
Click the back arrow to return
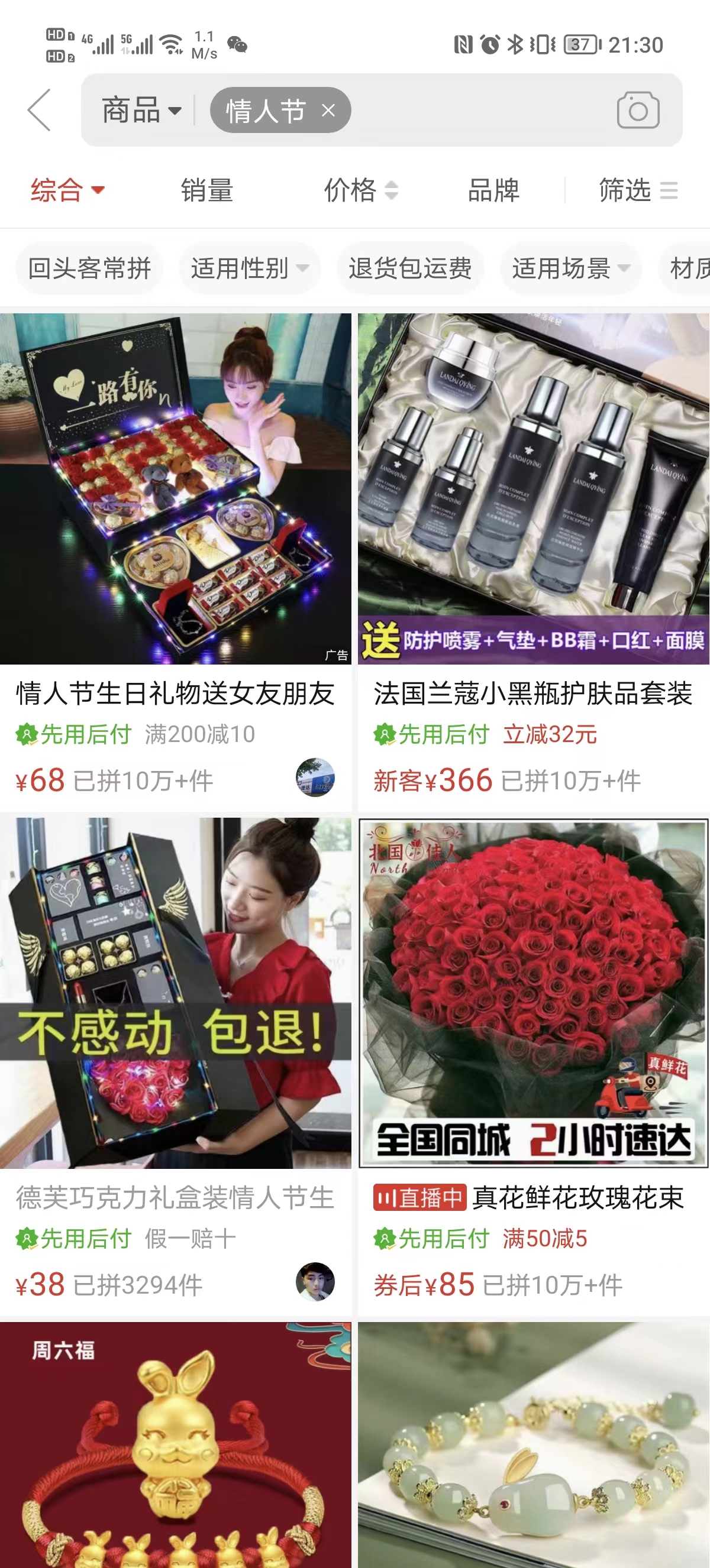pyautogui.click(x=38, y=110)
